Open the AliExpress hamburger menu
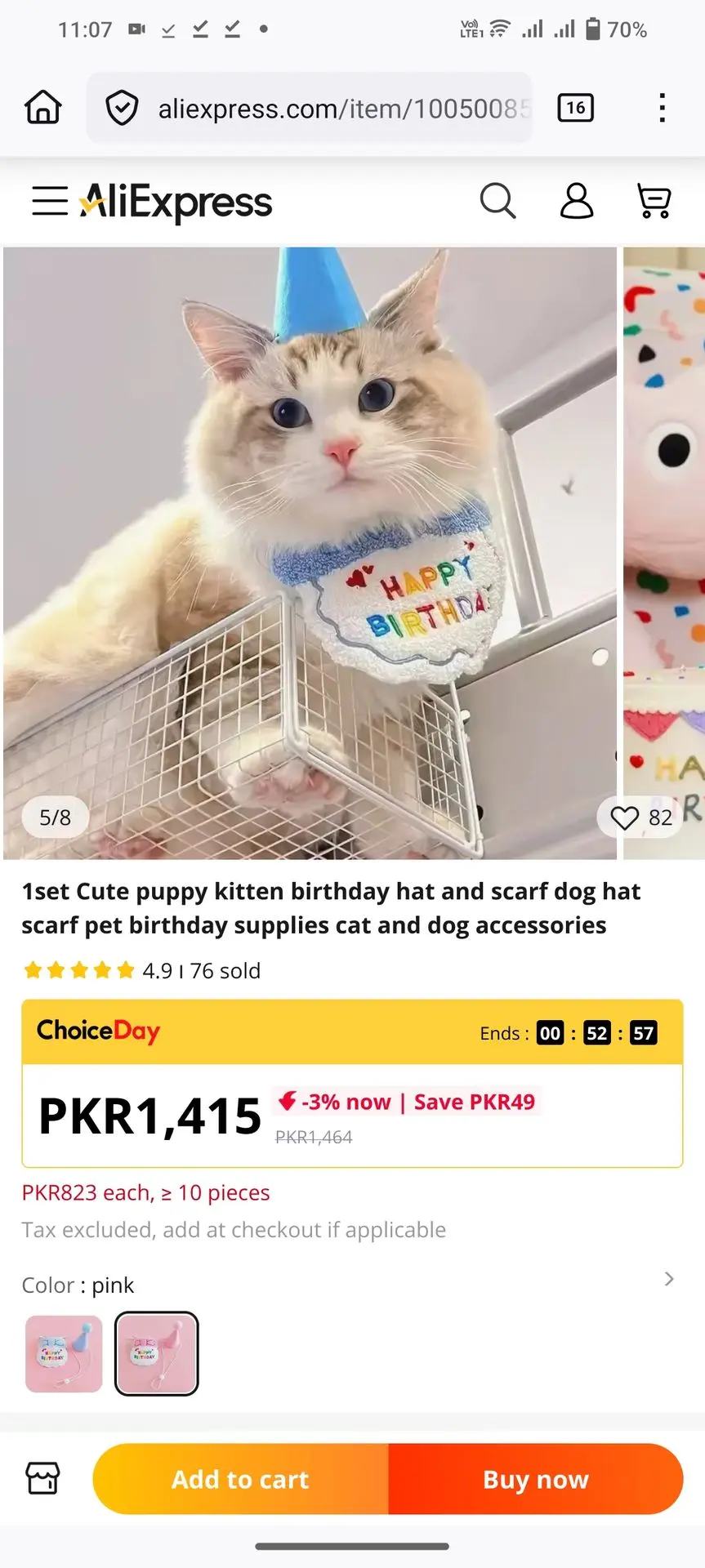Image resolution: width=705 pixels, height=1568 pixels. [x=49, y=201]
